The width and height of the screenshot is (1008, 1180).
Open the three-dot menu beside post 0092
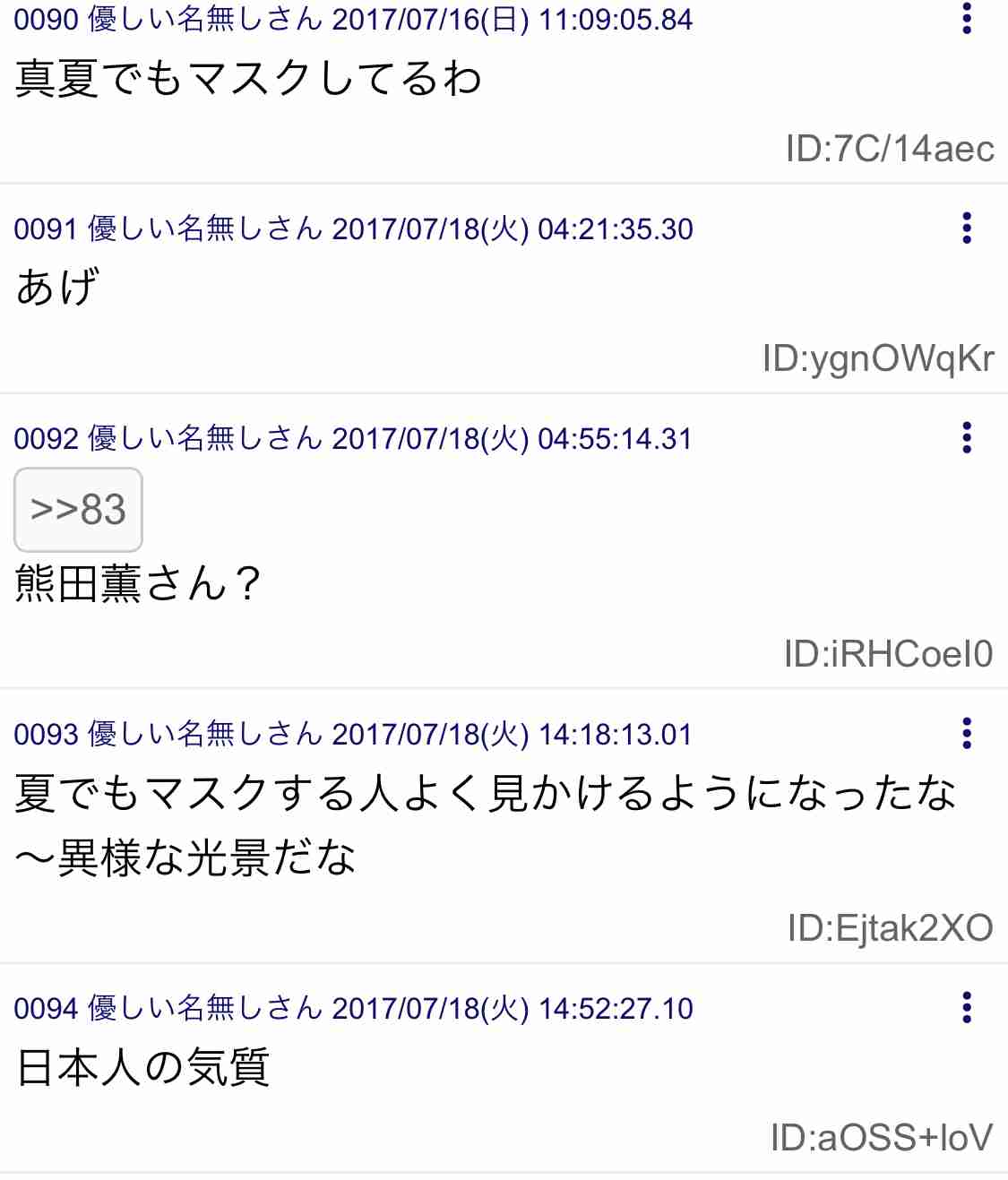[x=966, y=438]
